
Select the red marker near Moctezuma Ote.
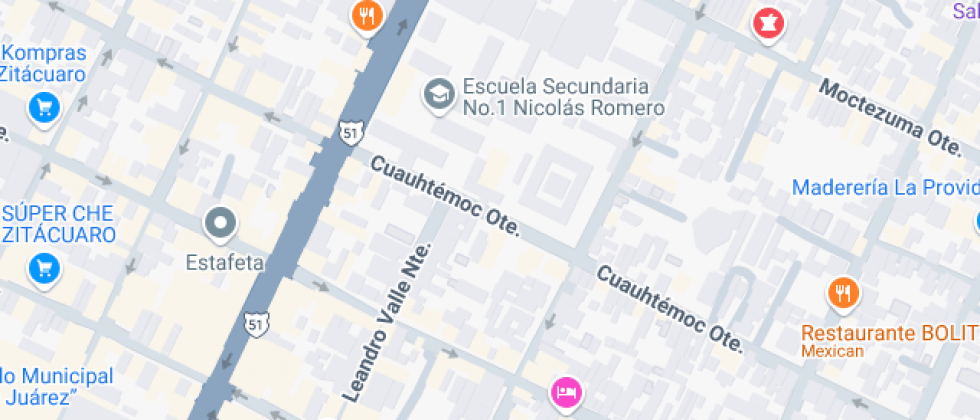click(x=767, y=22)
